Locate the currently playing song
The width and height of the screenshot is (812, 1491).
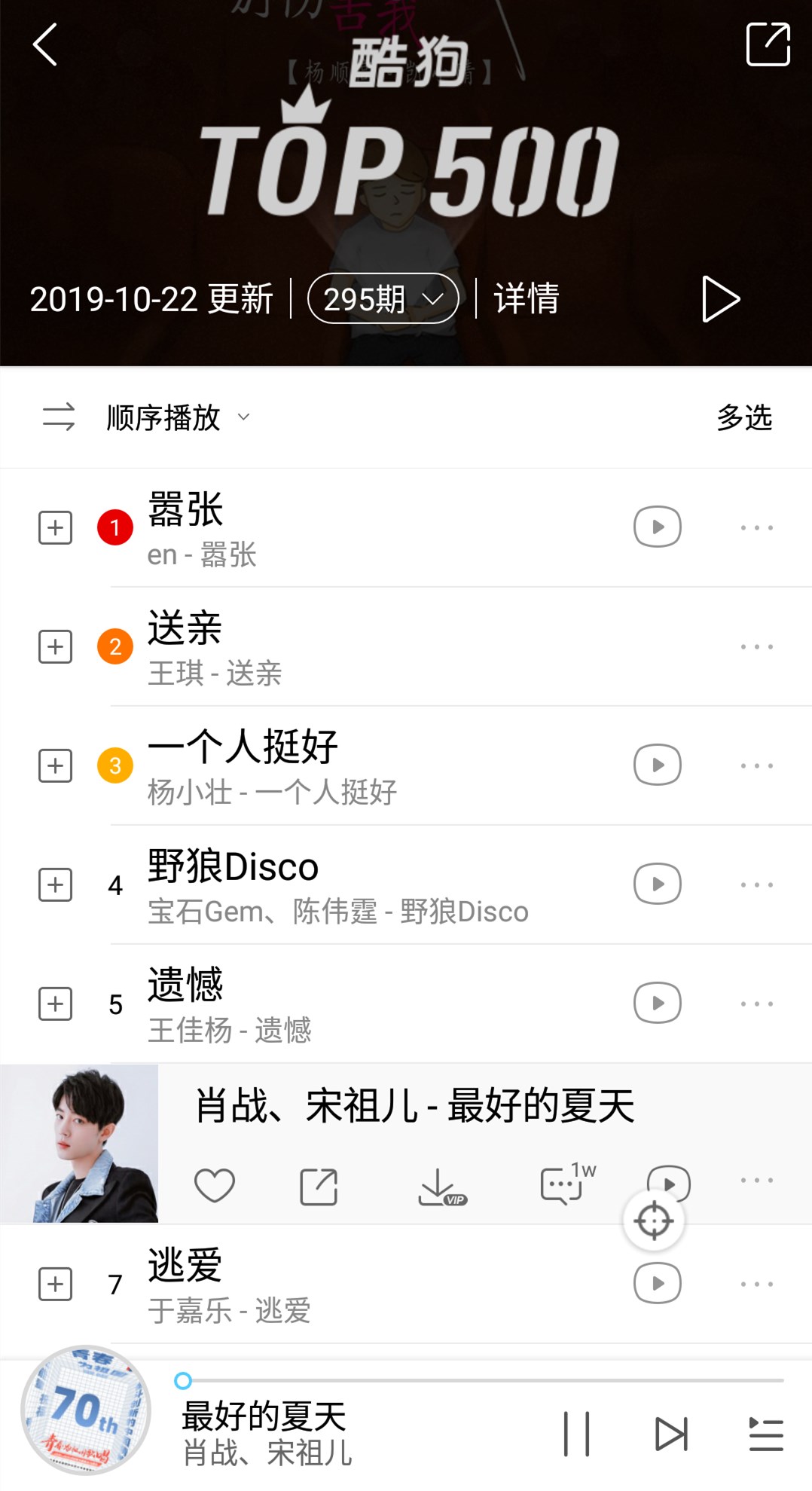[653, 1221]
